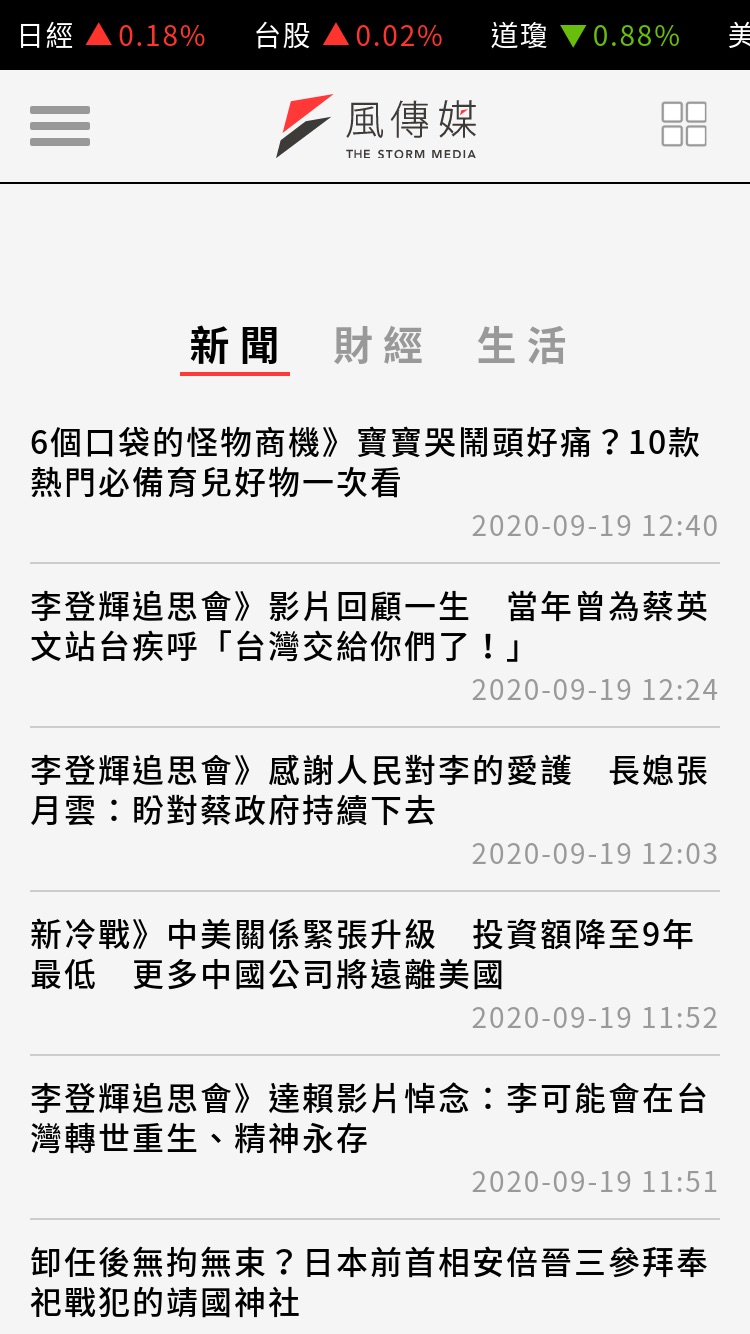Open the grid categories icon
This screenshot has width=750, height=1334.
[x=685, y=125]
